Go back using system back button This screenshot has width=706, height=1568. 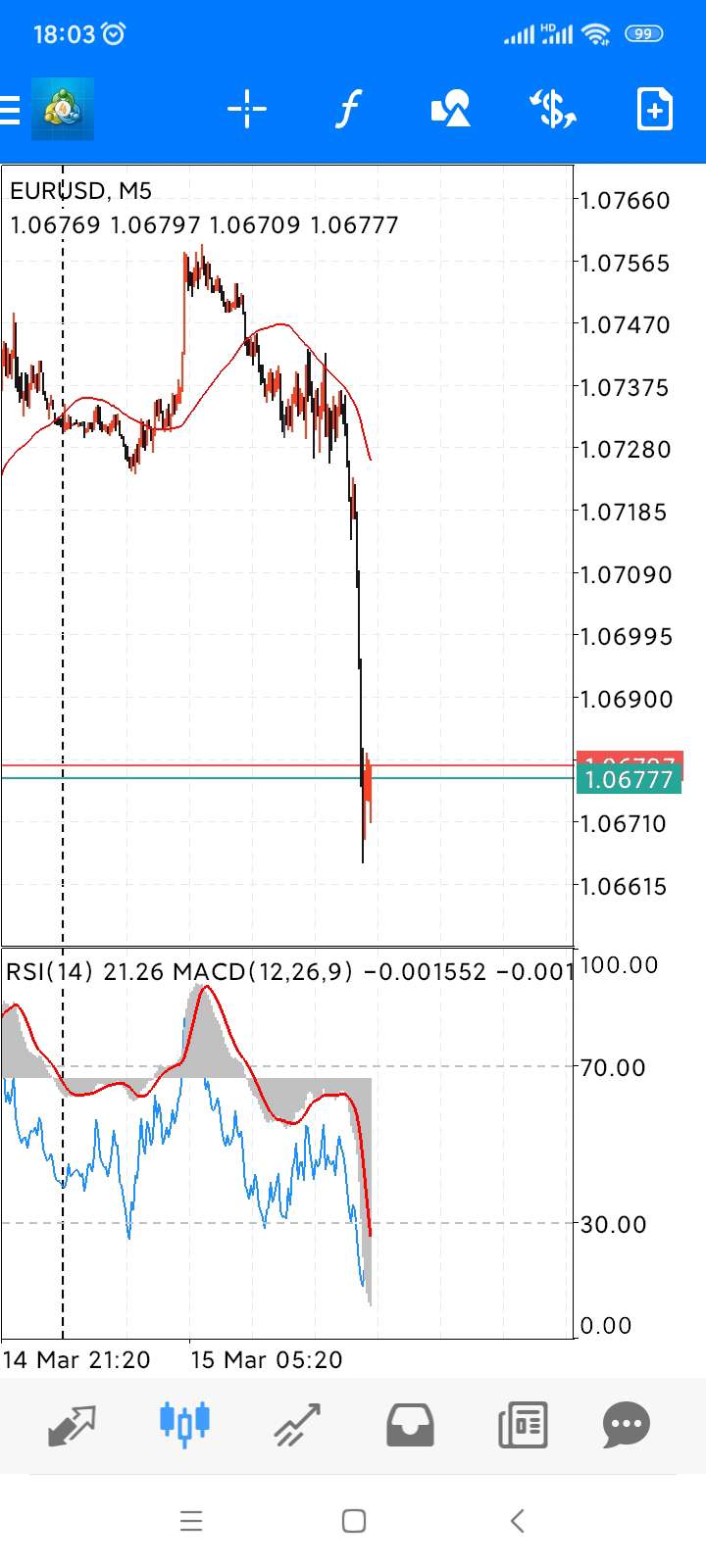(518, 1521)
